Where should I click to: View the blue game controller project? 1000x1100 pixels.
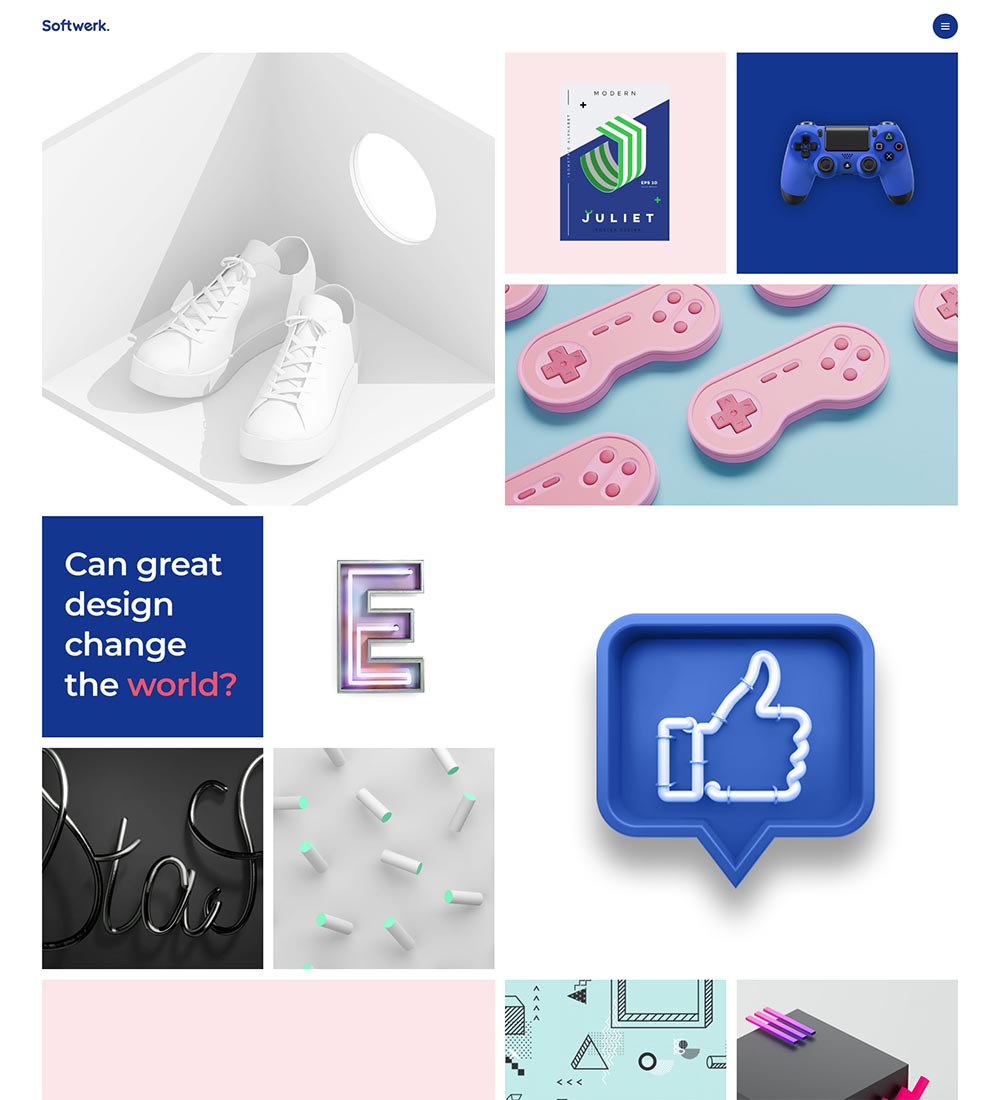tap(847, 163)
